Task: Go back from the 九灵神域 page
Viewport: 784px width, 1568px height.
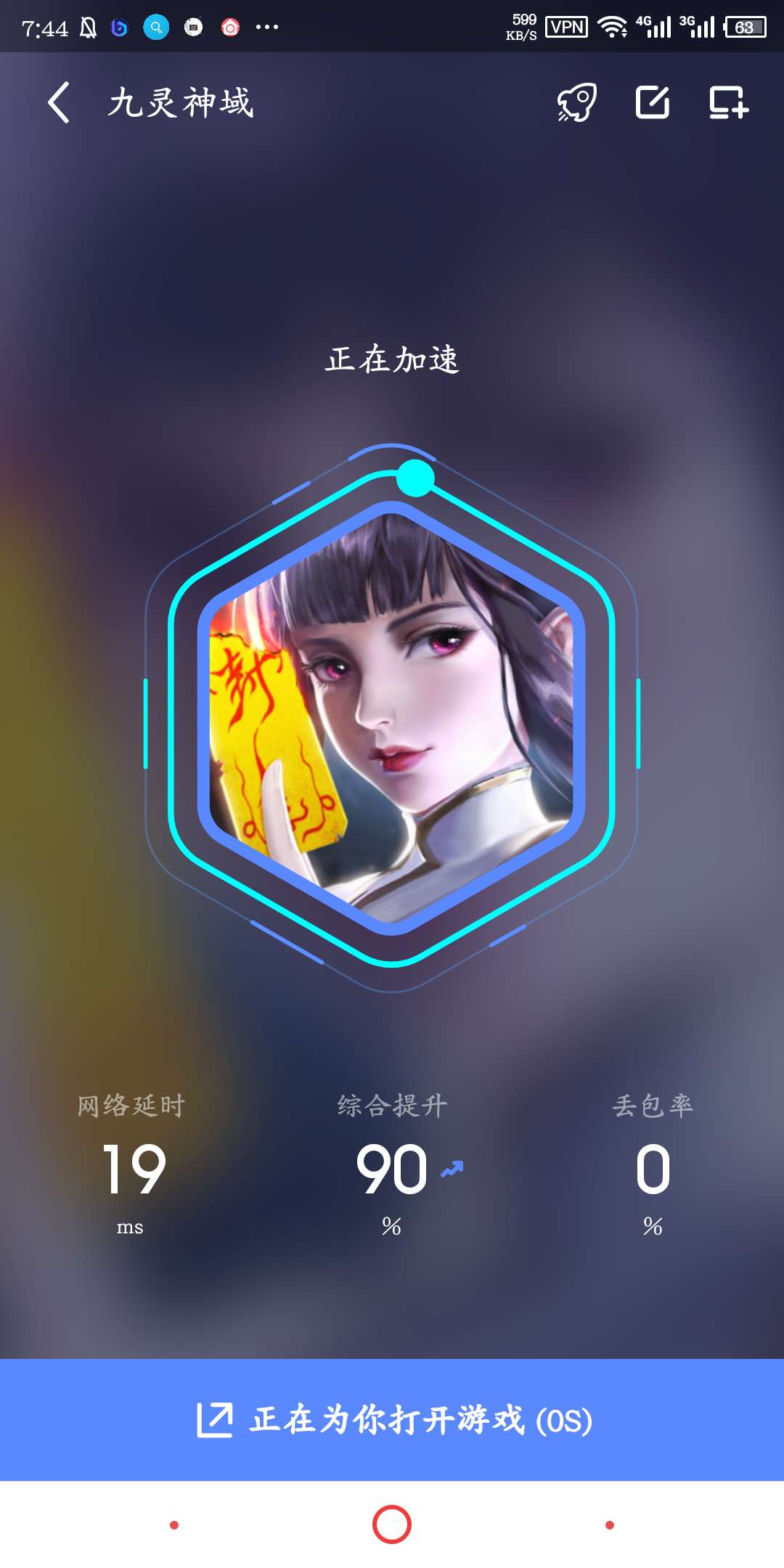Action: (60, 102)
